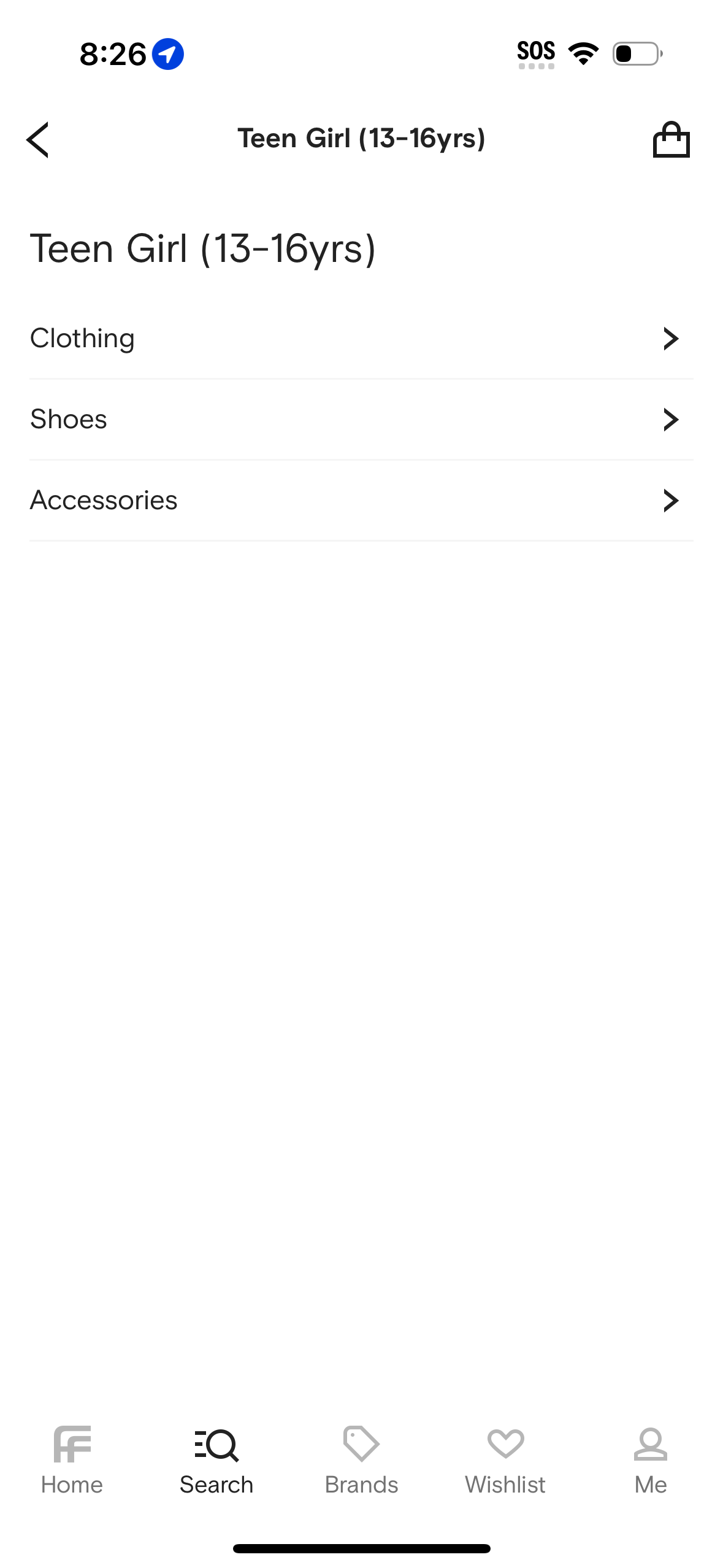The image size is (723, 1568).
Task: Tap the Wi-Fi indicator in status bar
Action: point(581,52)
